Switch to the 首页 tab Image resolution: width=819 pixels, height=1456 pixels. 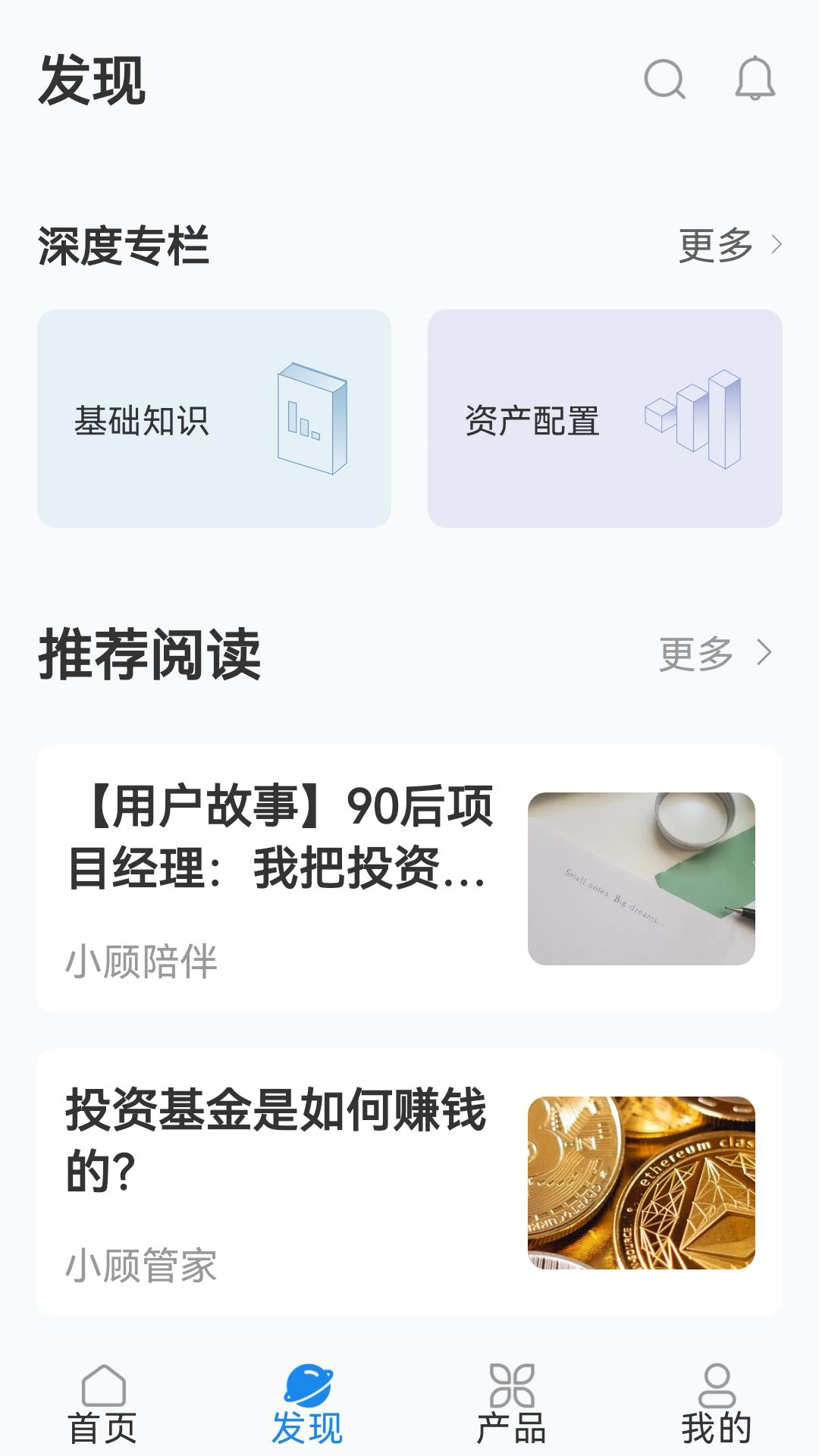103,1404
